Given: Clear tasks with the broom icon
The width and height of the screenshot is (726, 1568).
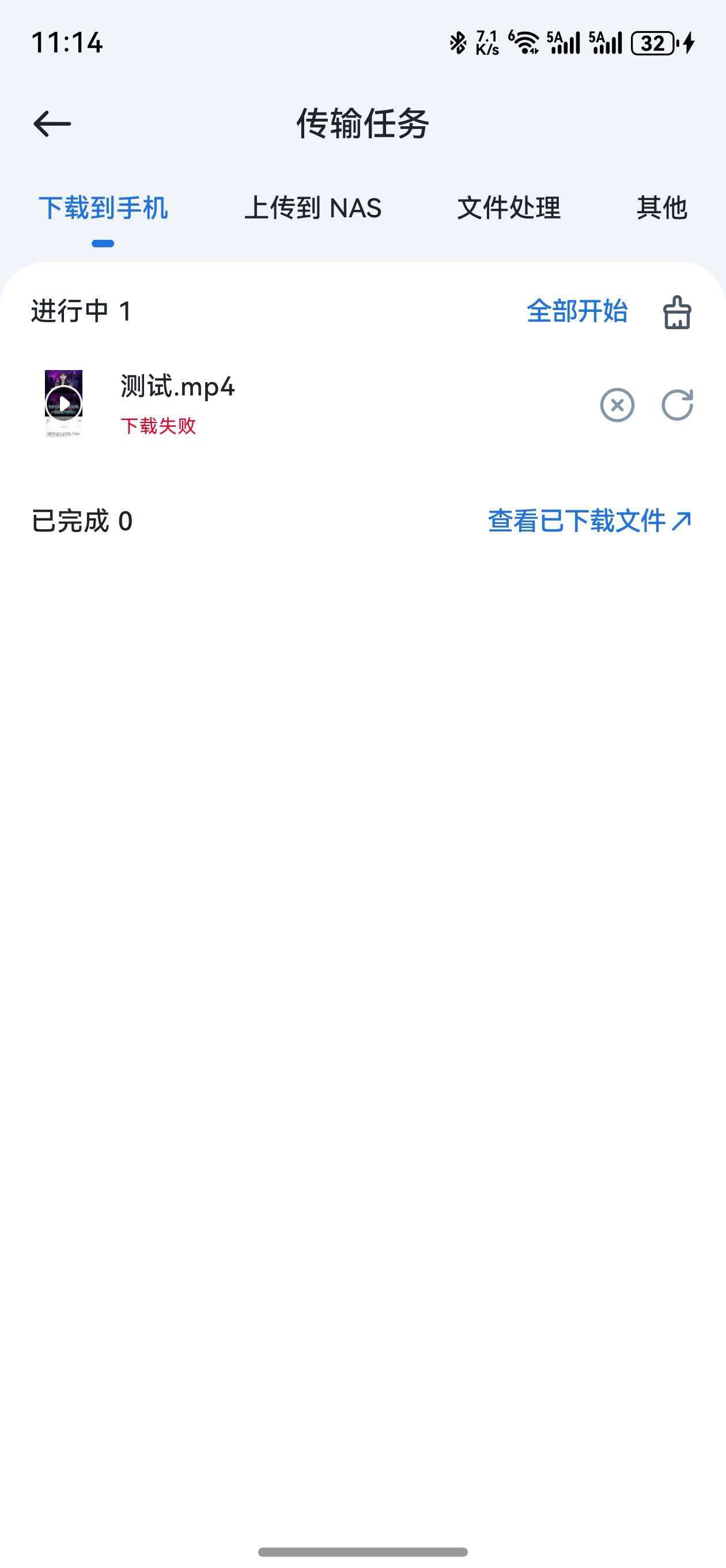Looking at the screenshot, I should coord(676,313).
